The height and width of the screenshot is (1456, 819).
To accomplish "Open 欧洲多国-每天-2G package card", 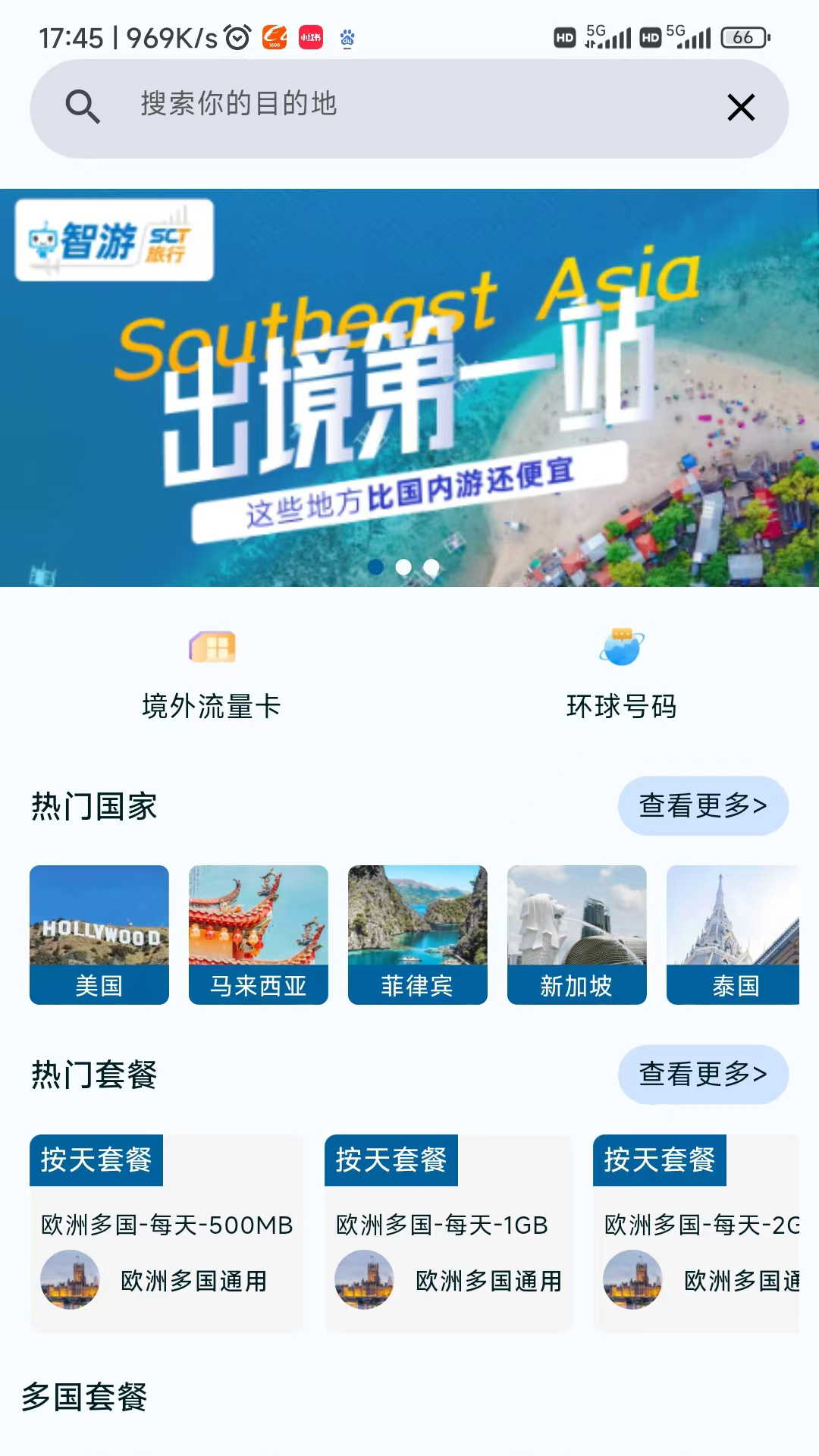I will pos(696,1233).
